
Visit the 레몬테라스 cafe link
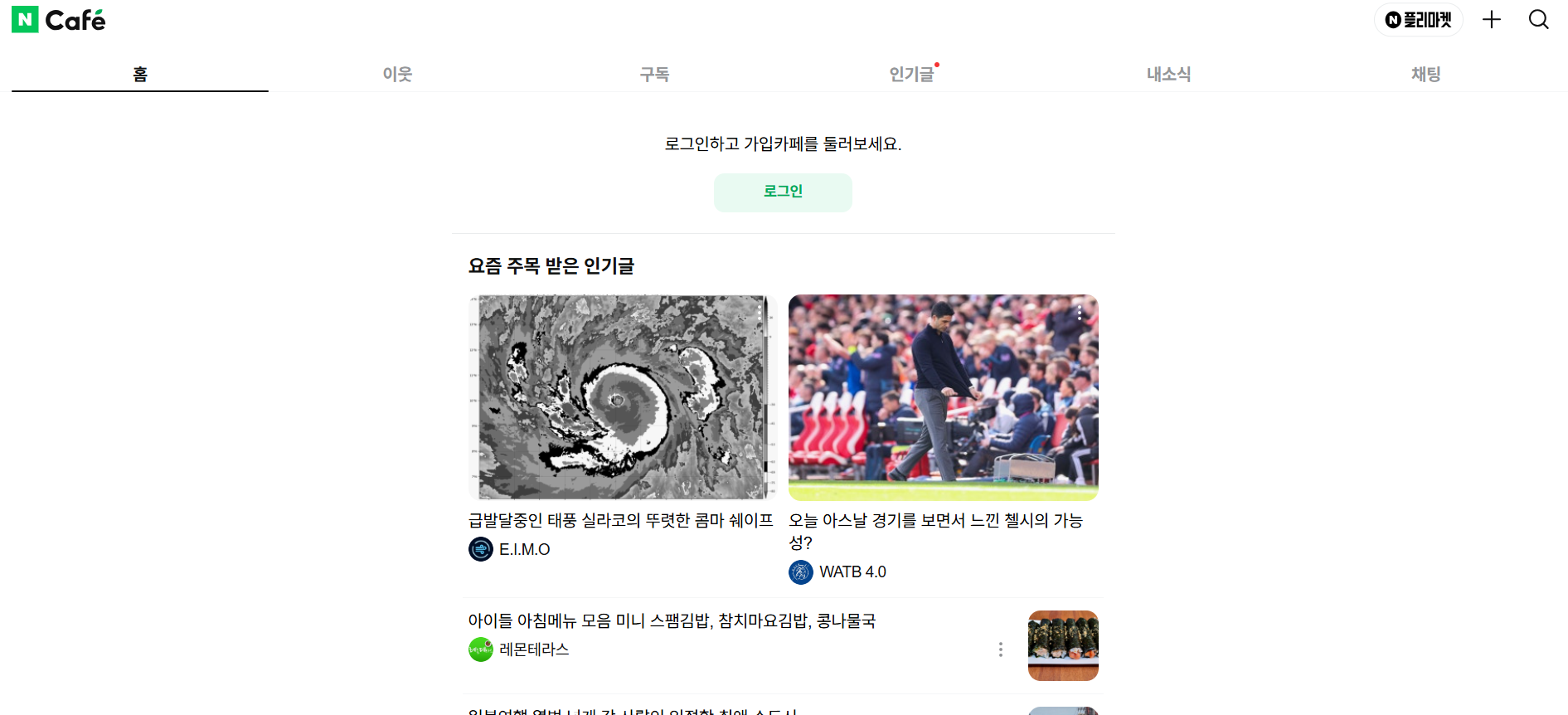533,649
